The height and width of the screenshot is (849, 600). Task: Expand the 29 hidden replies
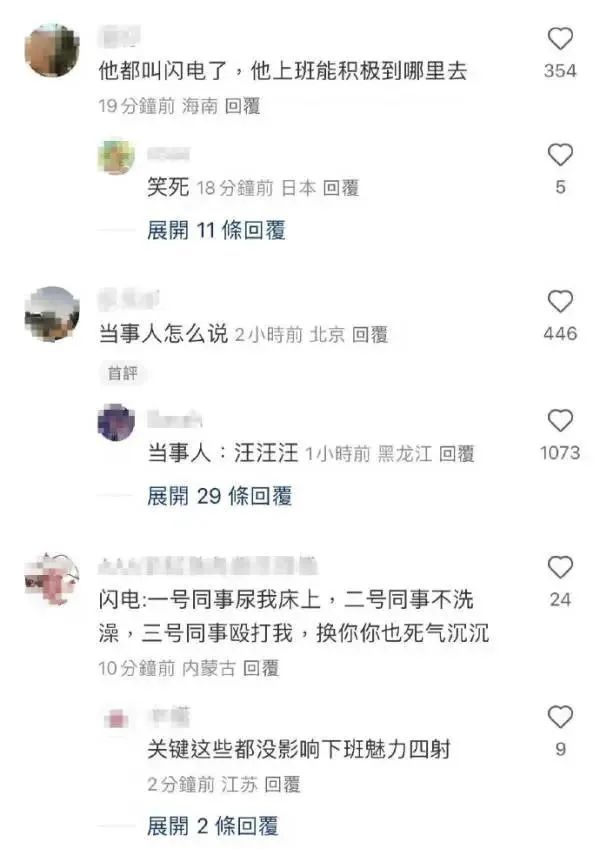click(219, 495)
